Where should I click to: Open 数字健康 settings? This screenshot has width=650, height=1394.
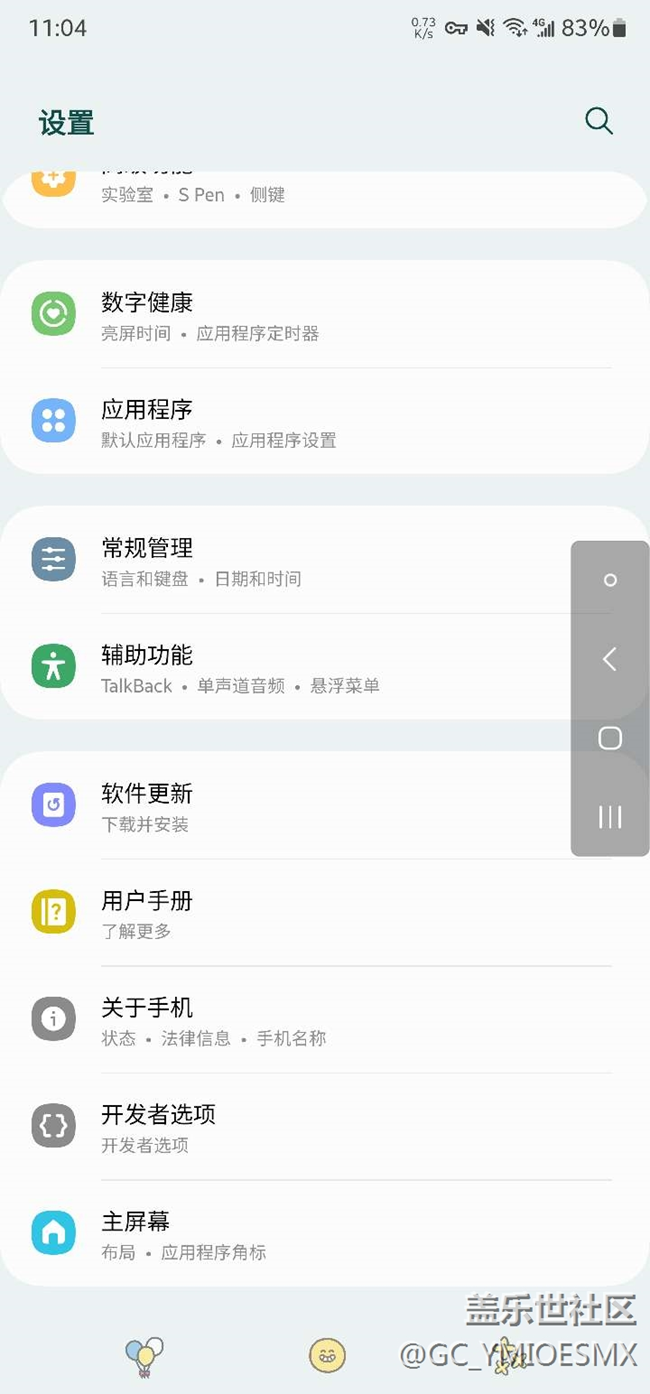(x=325, y=315)
